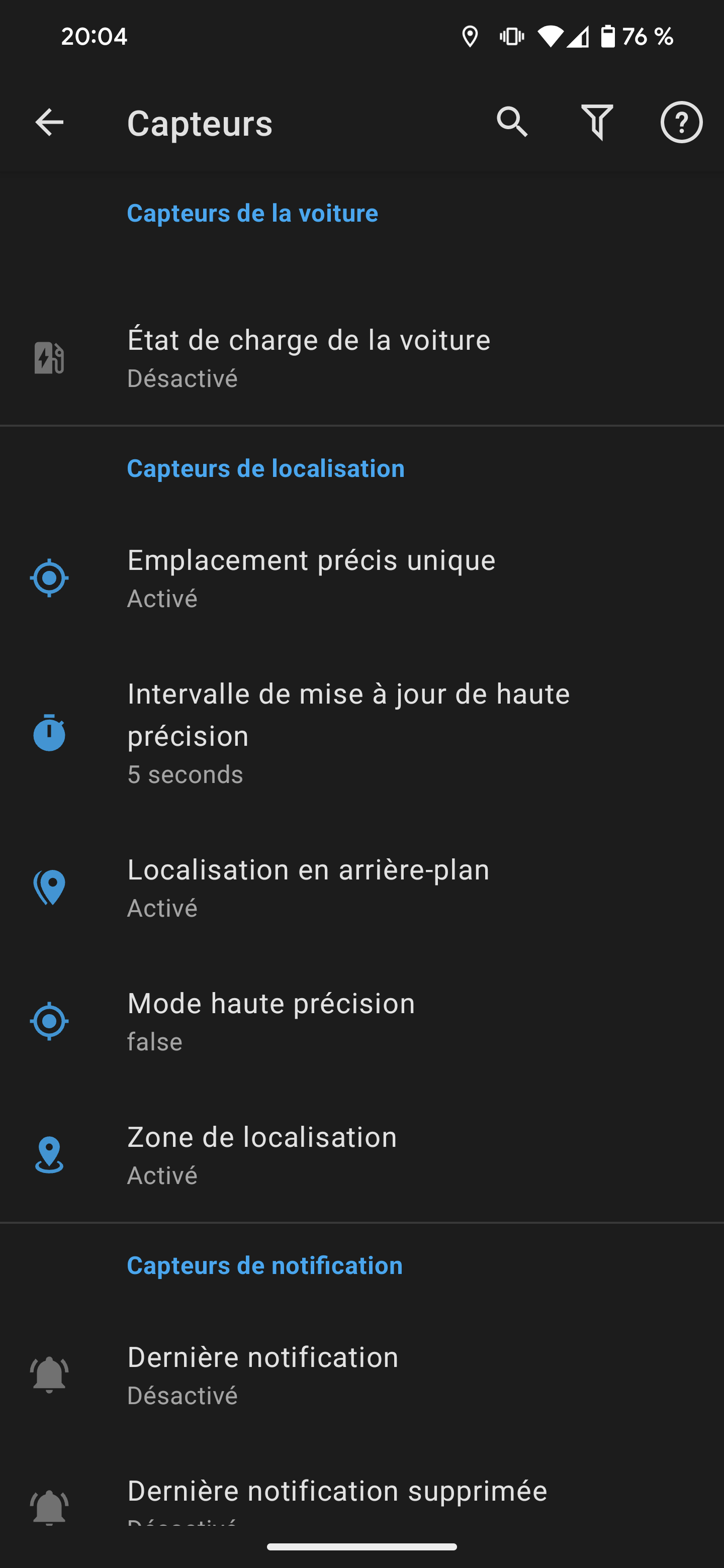Open Localisation en arrière-plan settings
724x1568 pixels.
(361, 888)
